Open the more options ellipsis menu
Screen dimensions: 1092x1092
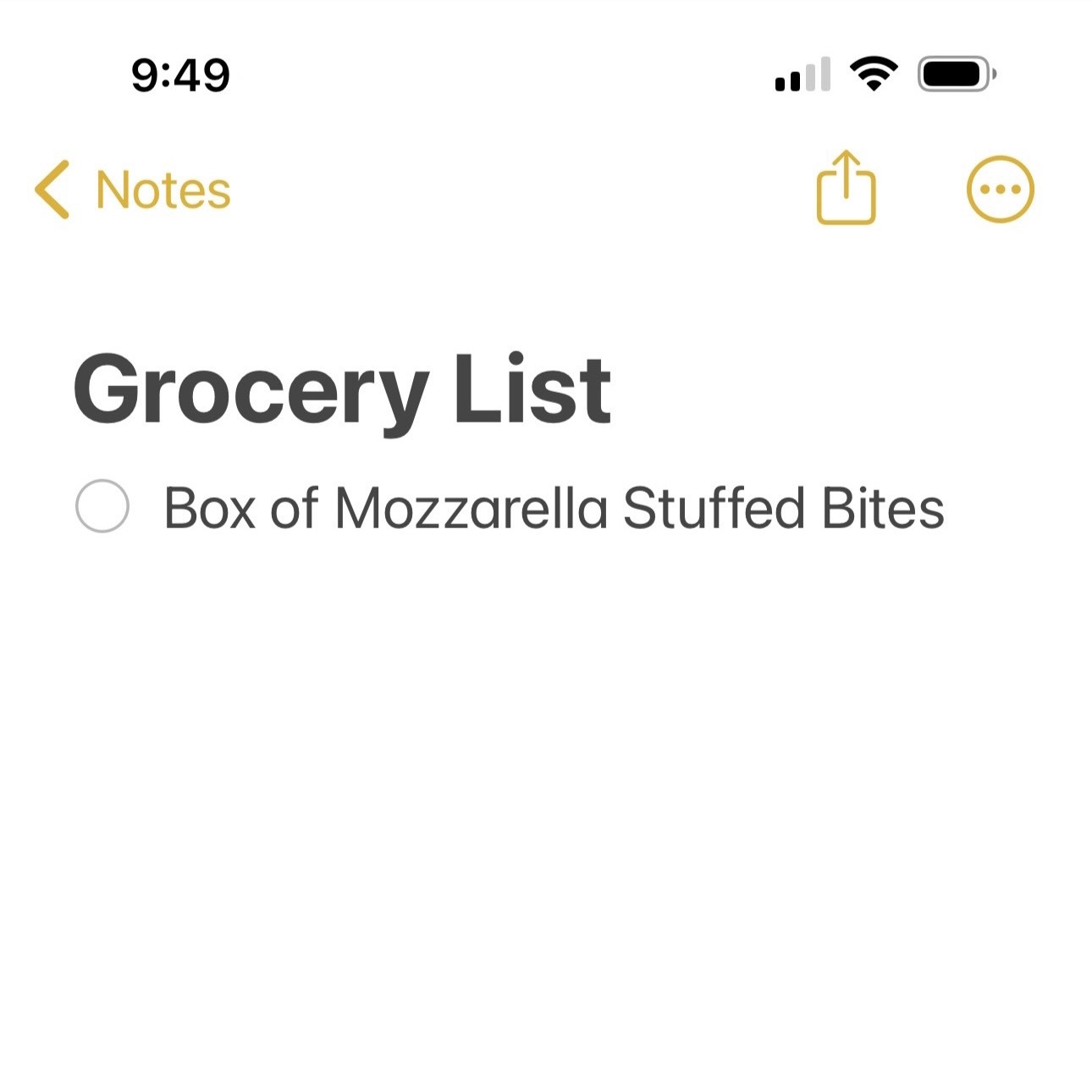point(1000,190)
